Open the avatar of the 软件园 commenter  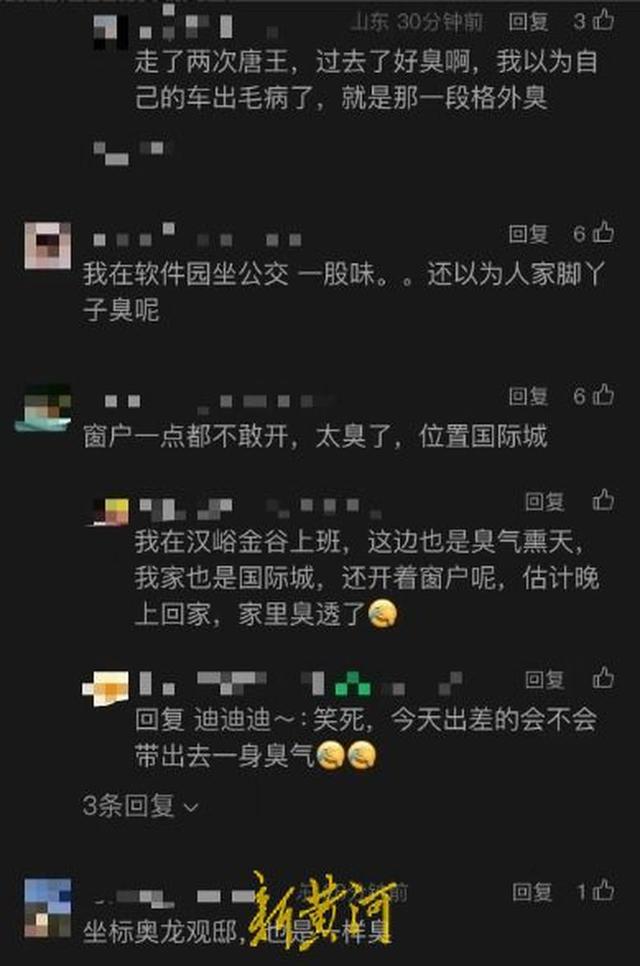click(x=48, y=246)
